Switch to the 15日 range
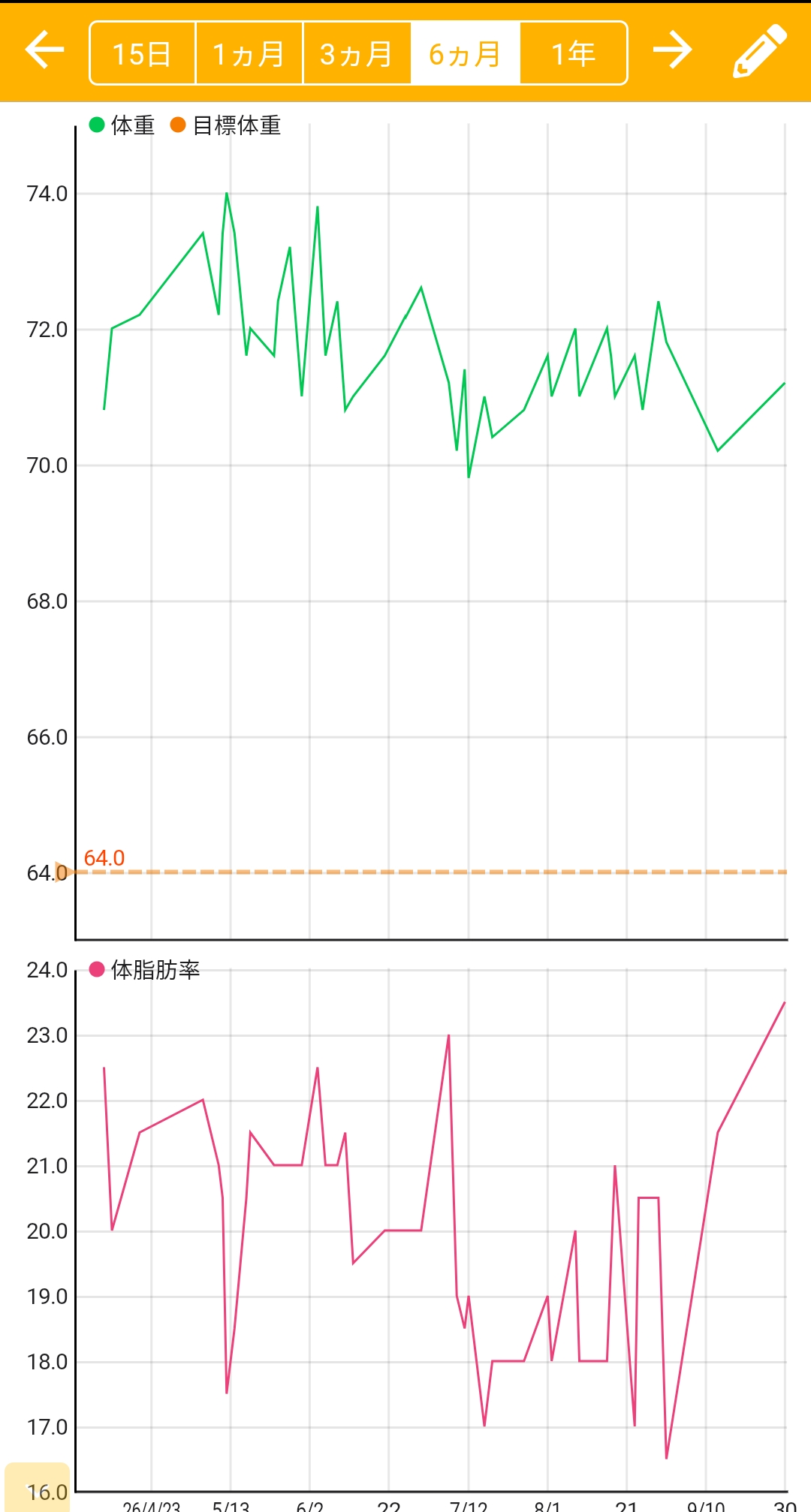Screen dimensions: 811x1512 coord(143,53)
